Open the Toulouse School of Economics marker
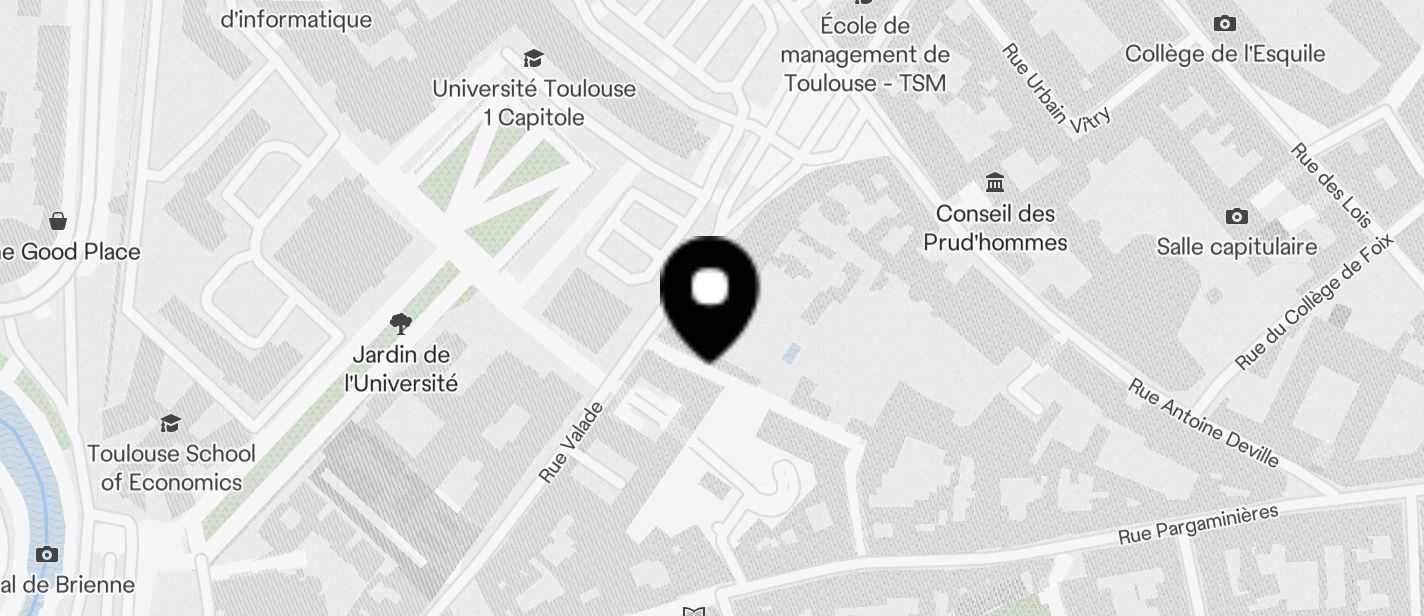 point(171,423)
